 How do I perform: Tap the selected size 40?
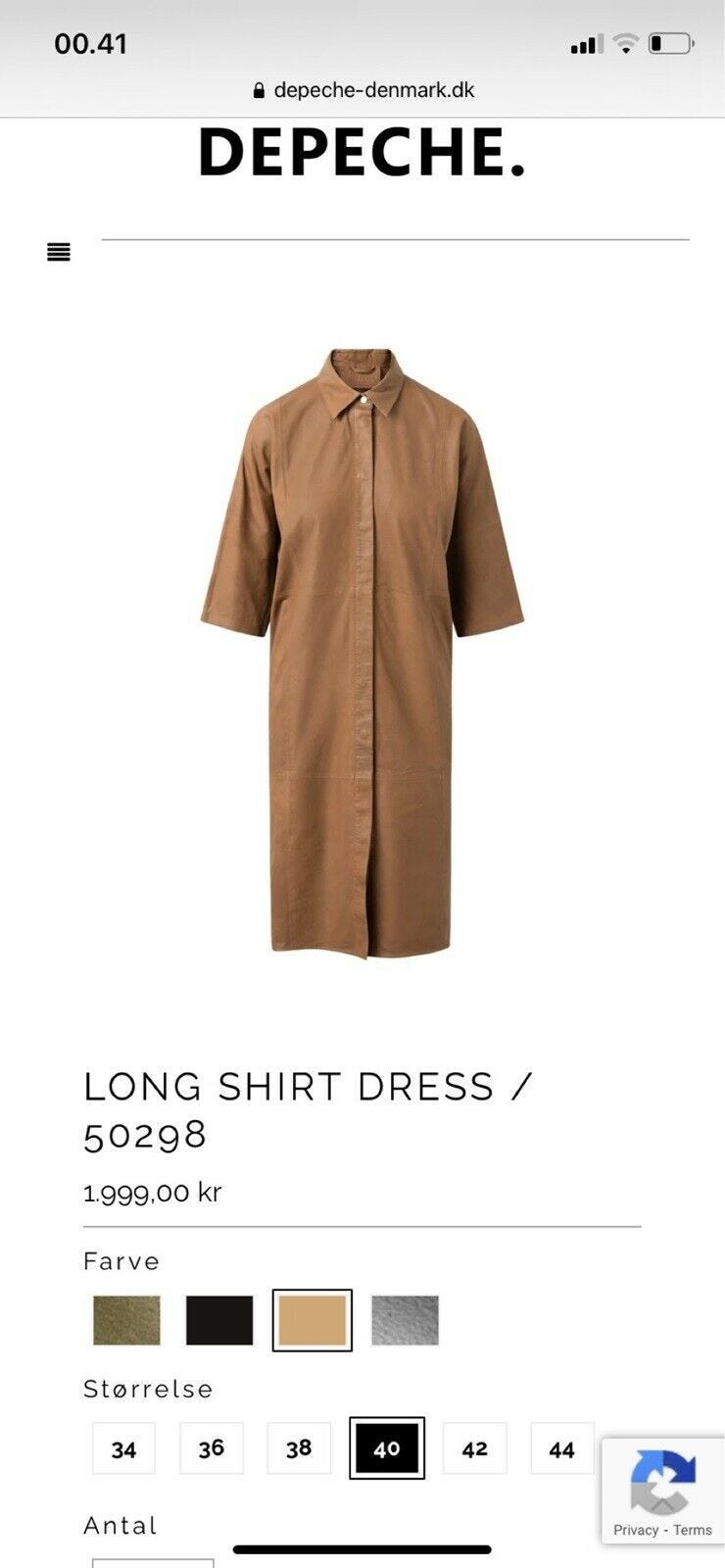(x=387, y=1448)
